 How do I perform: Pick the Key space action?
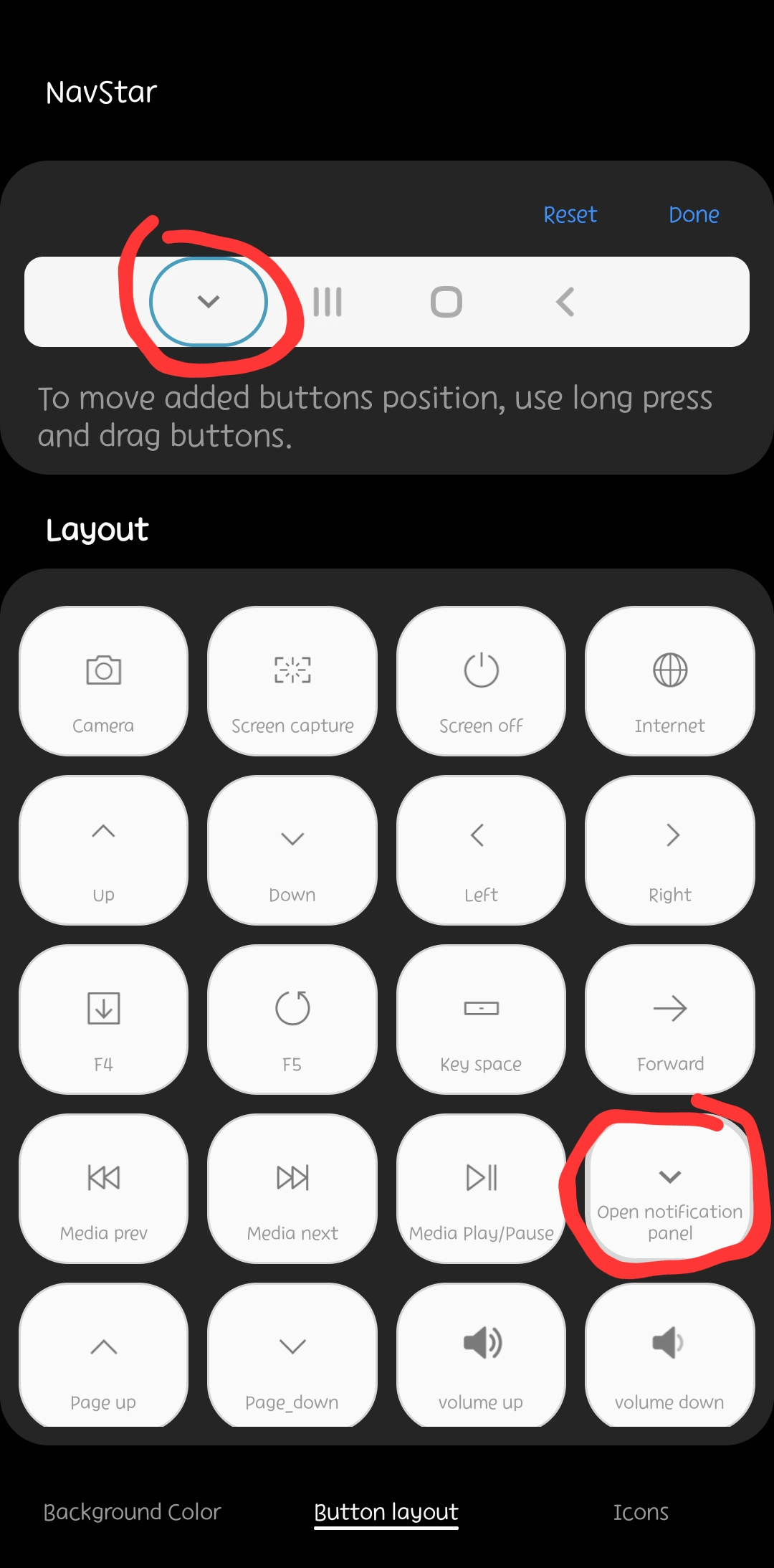[x=481, y=1019]
